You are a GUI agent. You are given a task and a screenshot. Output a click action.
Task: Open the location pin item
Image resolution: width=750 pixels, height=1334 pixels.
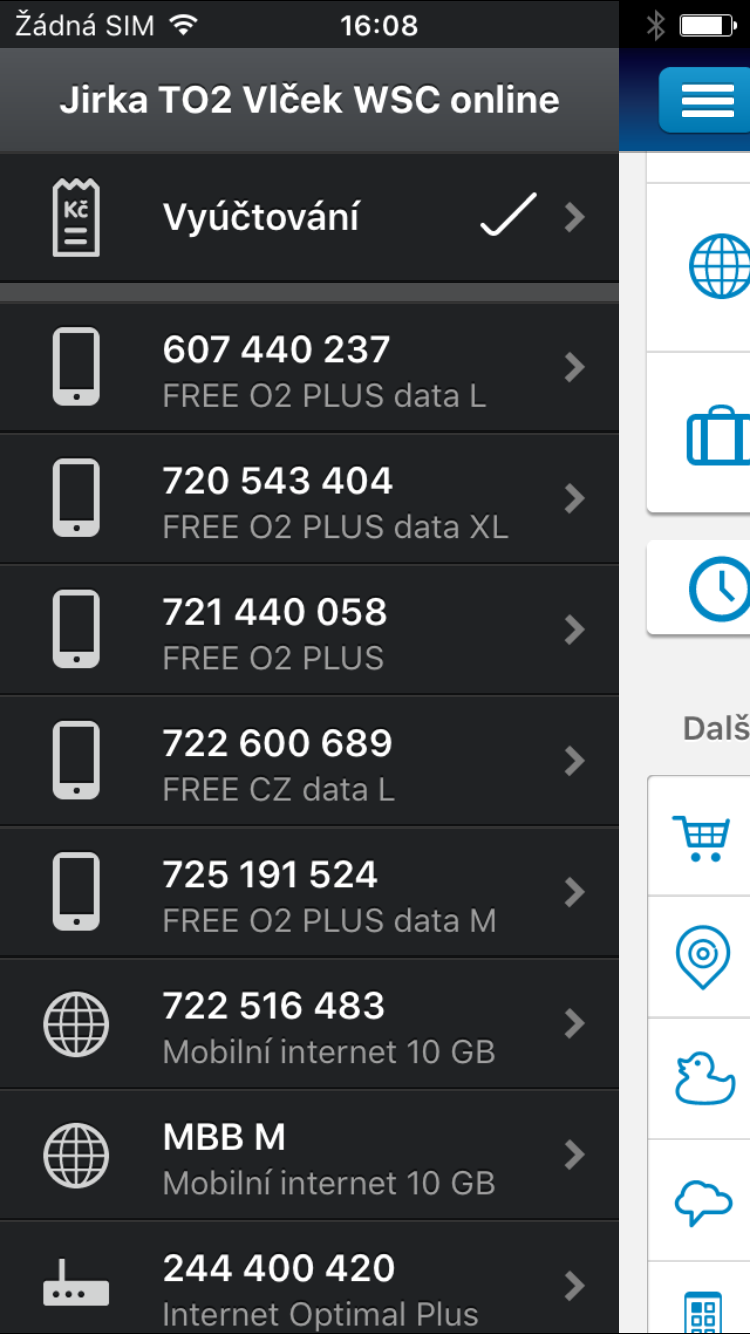[x=699, y=957]
